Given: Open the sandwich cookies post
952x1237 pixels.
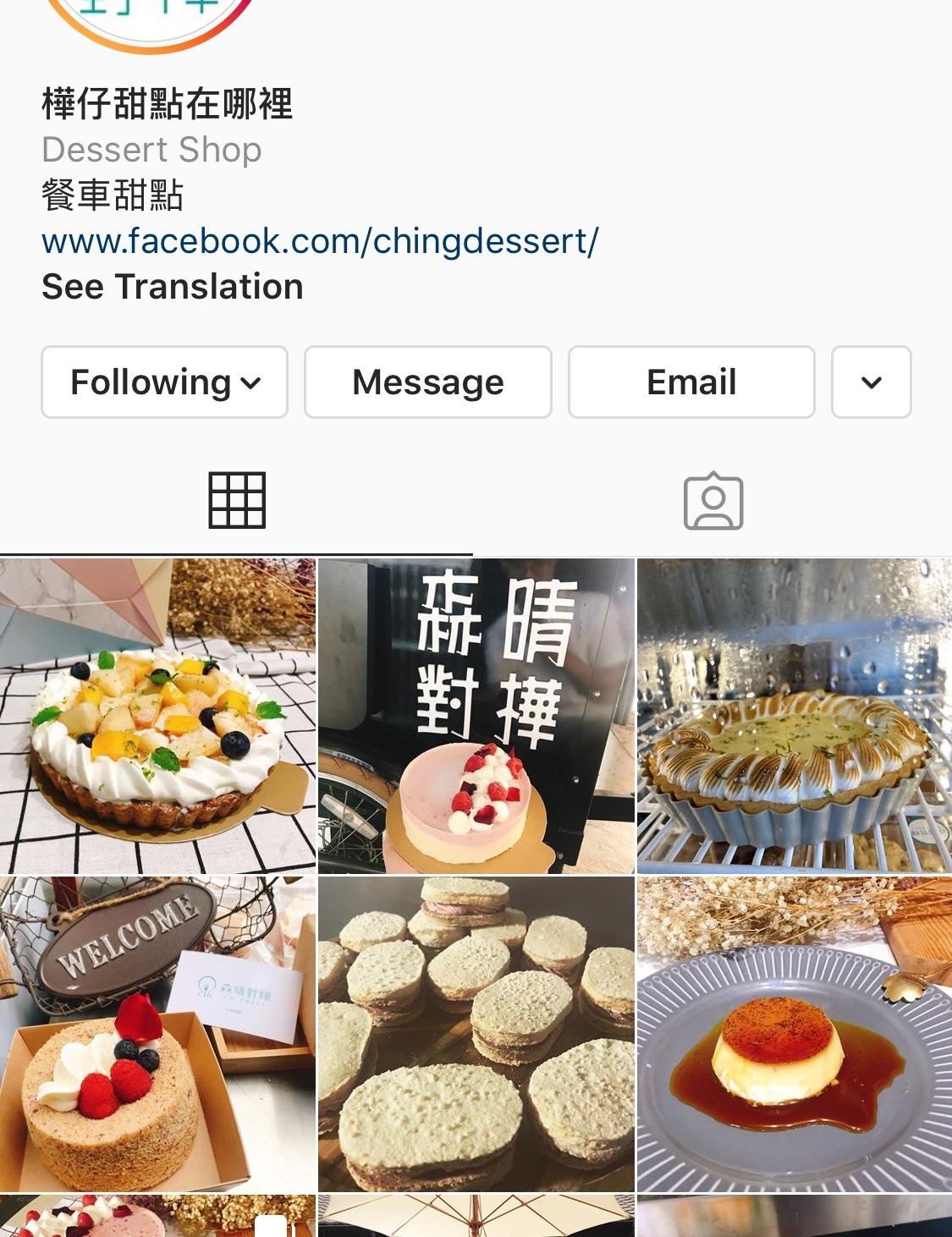Looking at the screenshot, I should [476, 1034].
